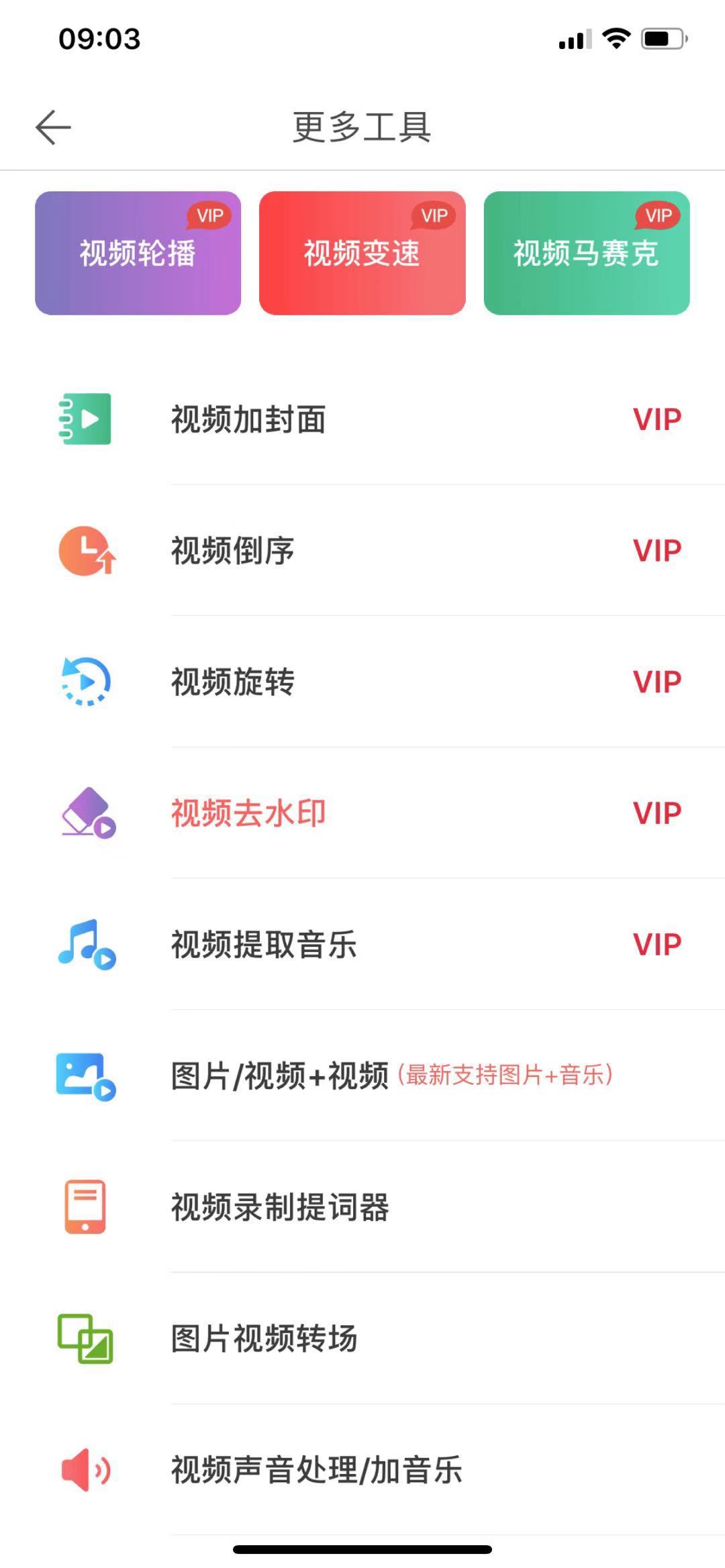Open the 视频轮播 VIP card
The height and width of the screenshot is (1568, 725).
click(x=138, y=253)
